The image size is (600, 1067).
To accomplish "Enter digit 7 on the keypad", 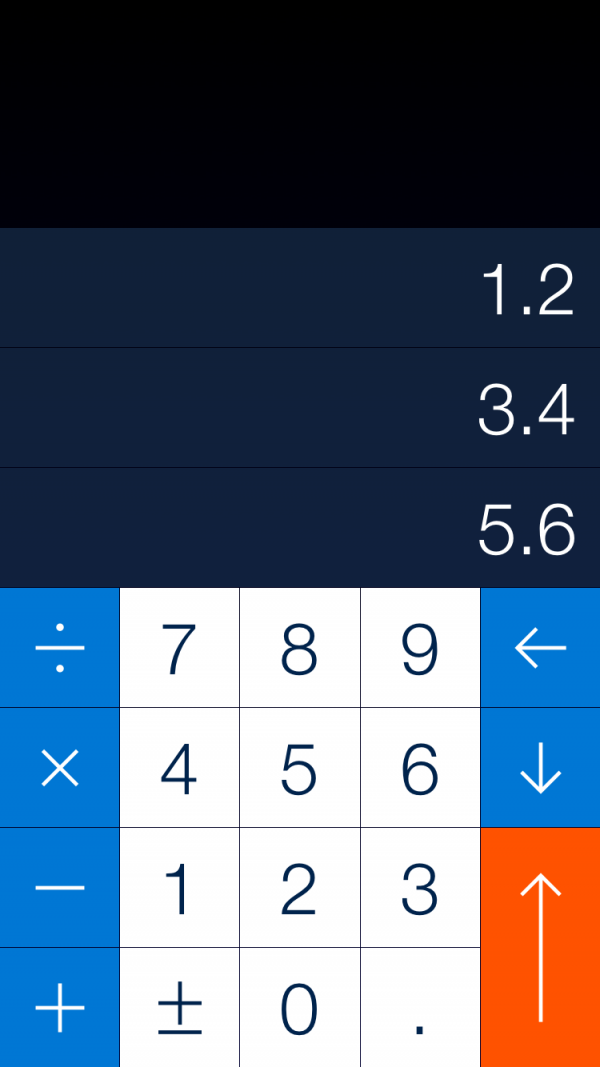I will [x=180, y=648].
